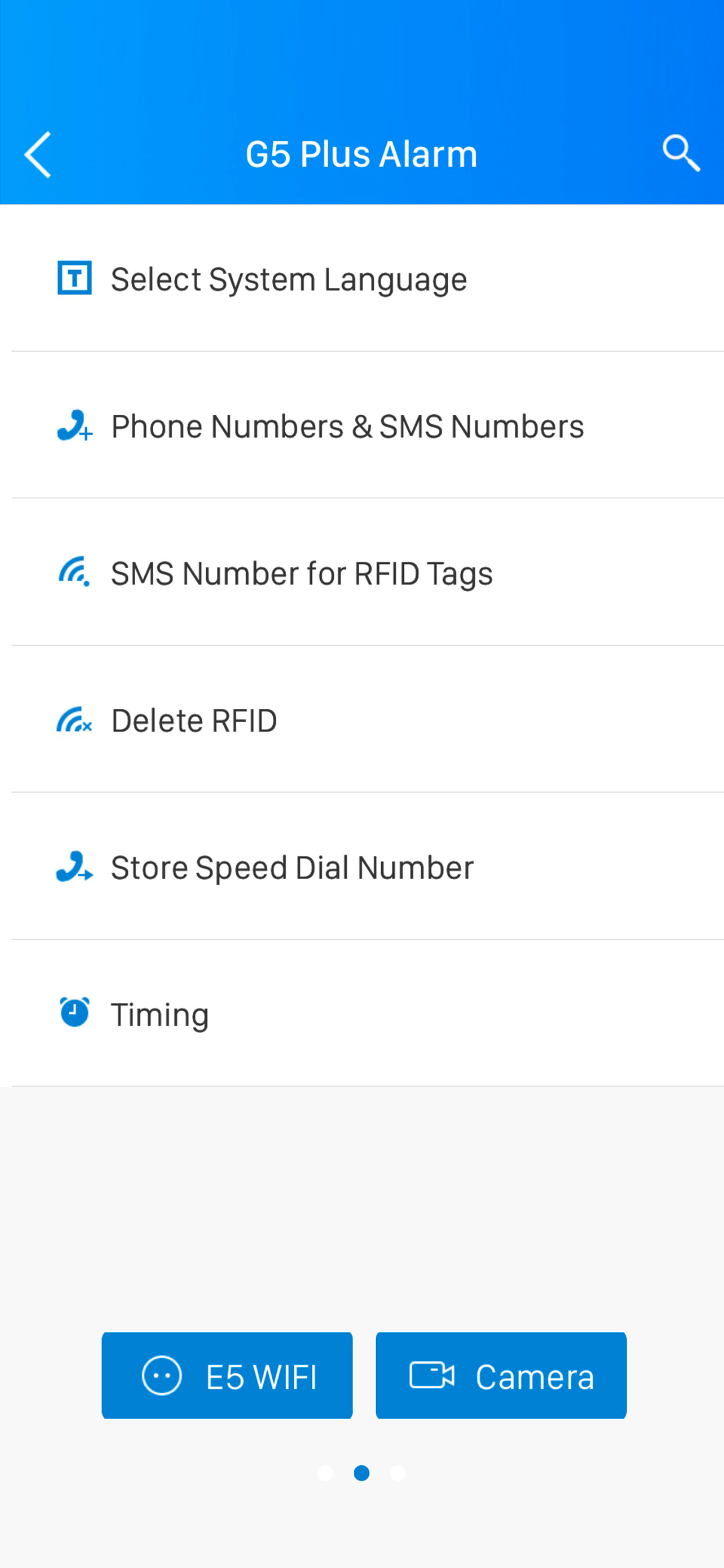Select the first page indicator dot

(x=324, y=1473)
